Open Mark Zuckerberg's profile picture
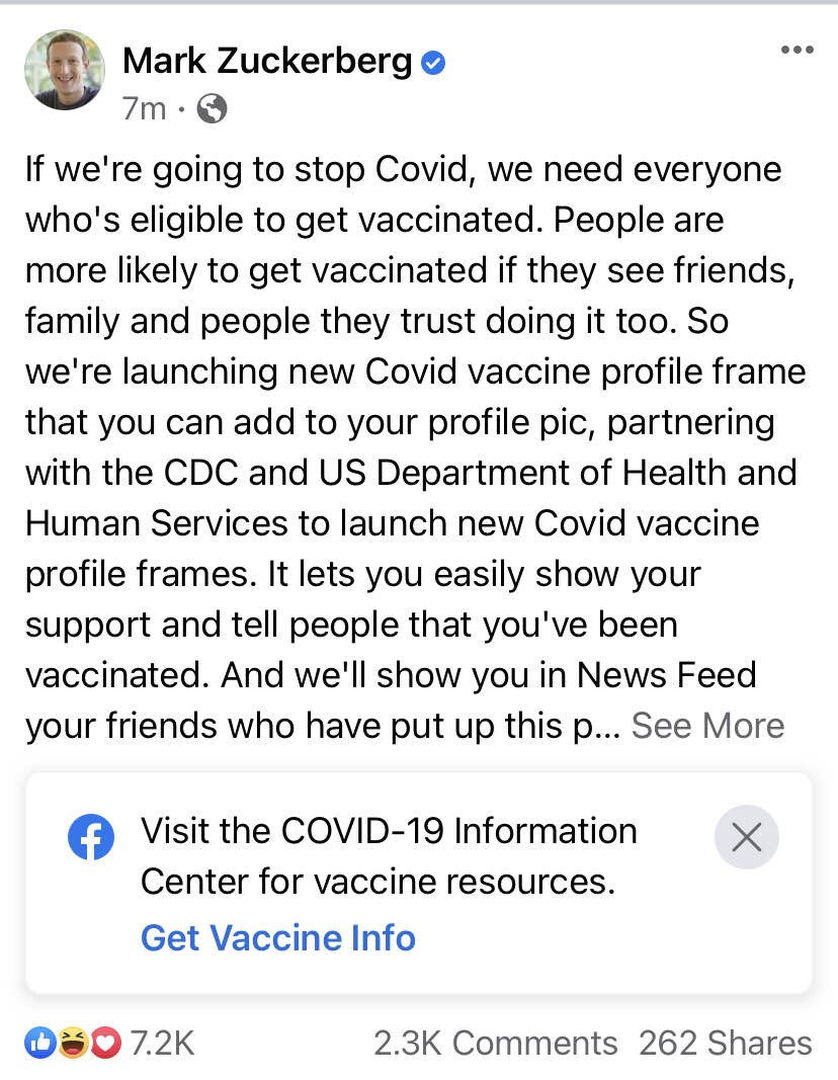 point(64,70)
